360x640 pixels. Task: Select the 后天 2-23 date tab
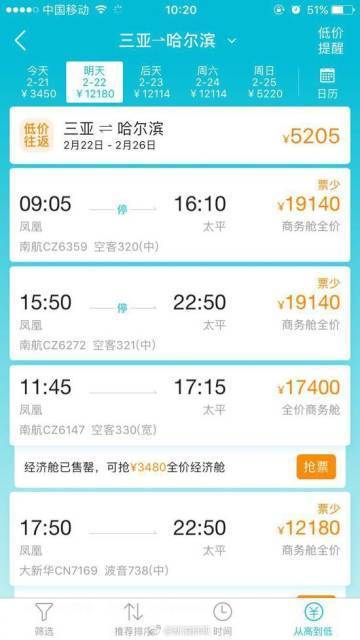point(151,82)
